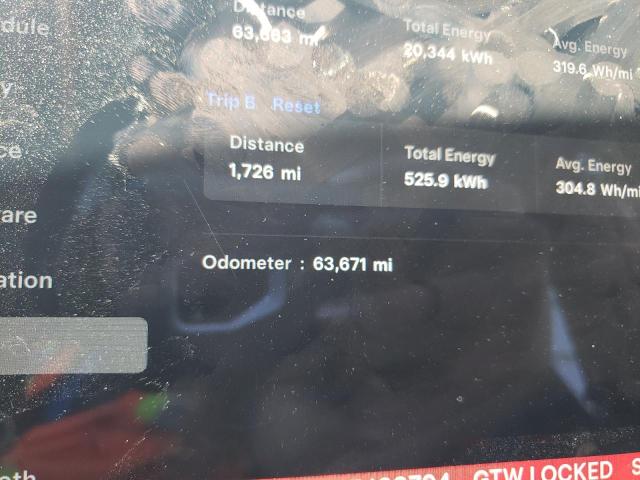Reset the Trip B counter
The width and height of the screenshot is (640, 480).
pyautogui.click(x=296, y=105)
